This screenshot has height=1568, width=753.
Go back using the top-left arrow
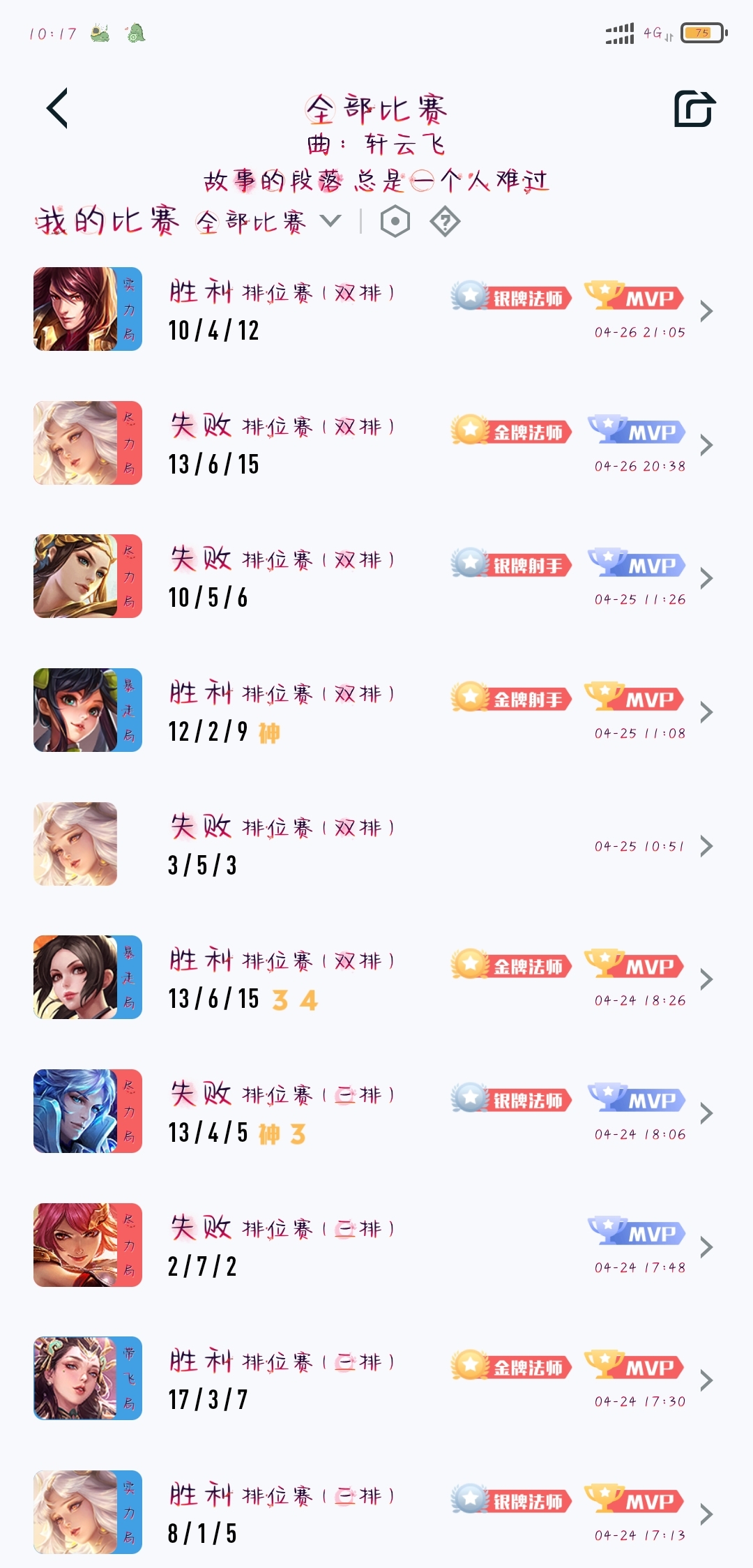(x=57, y=108)
